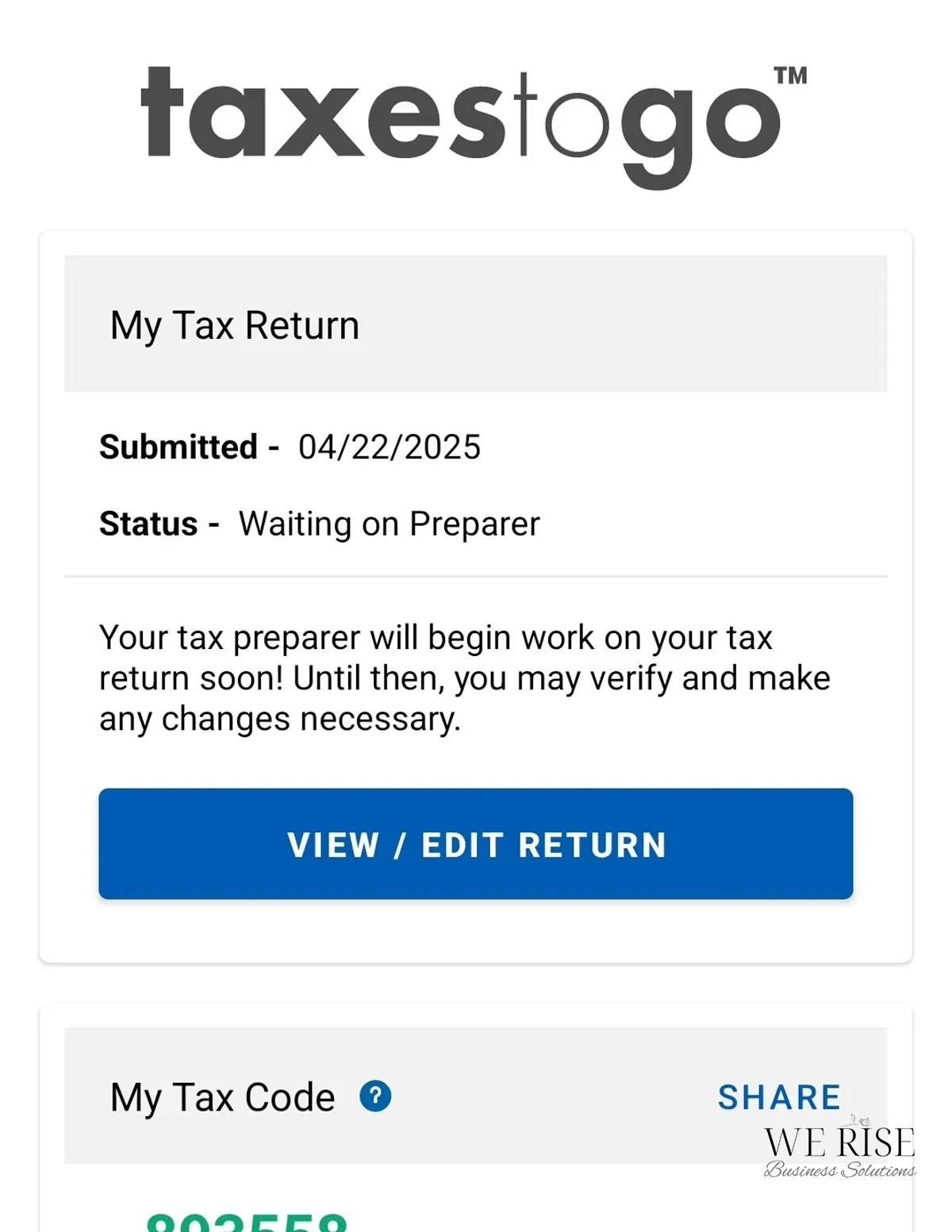Expand the My Tax Return card header

pos(476,324)
